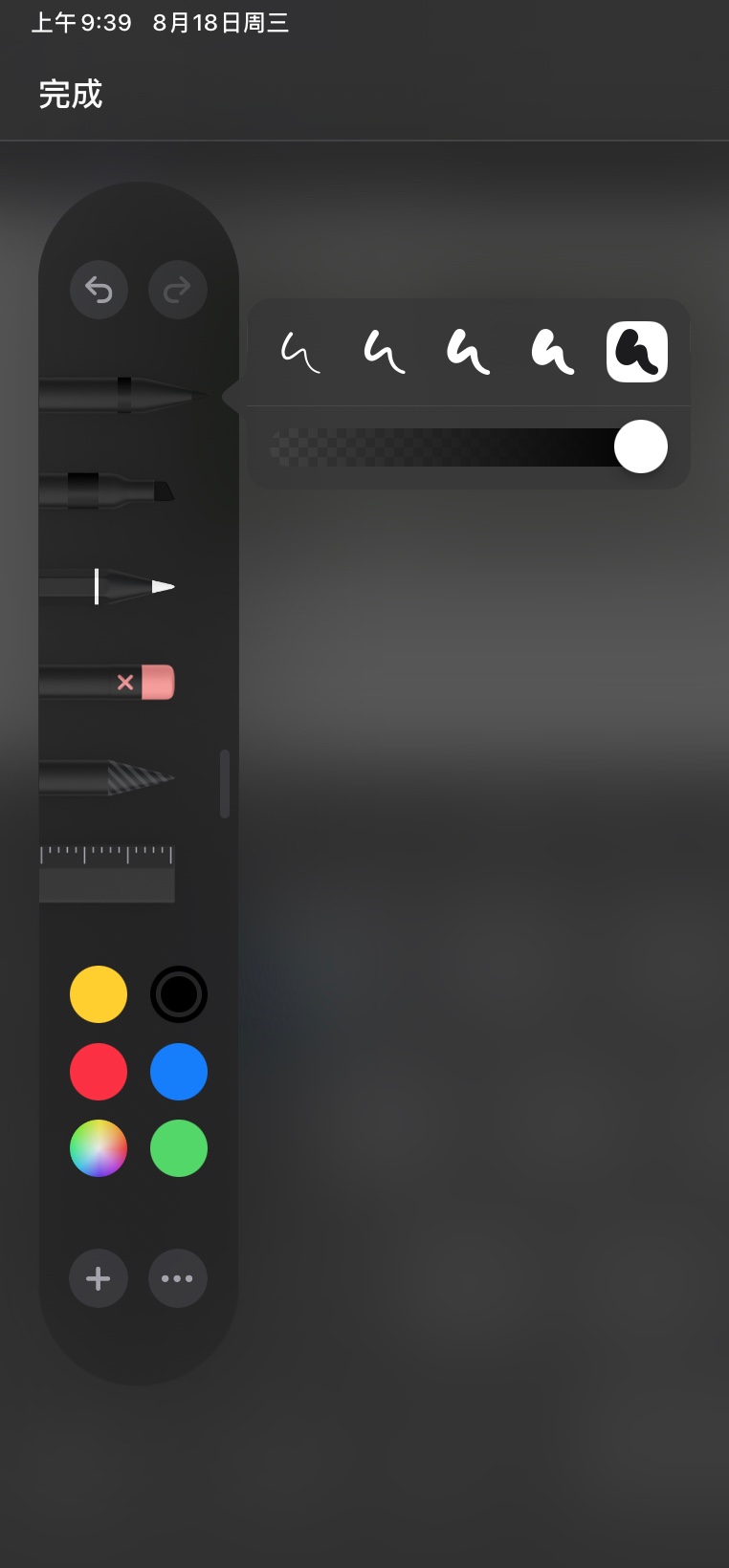Pick the red color swatch

[99, 1072]
